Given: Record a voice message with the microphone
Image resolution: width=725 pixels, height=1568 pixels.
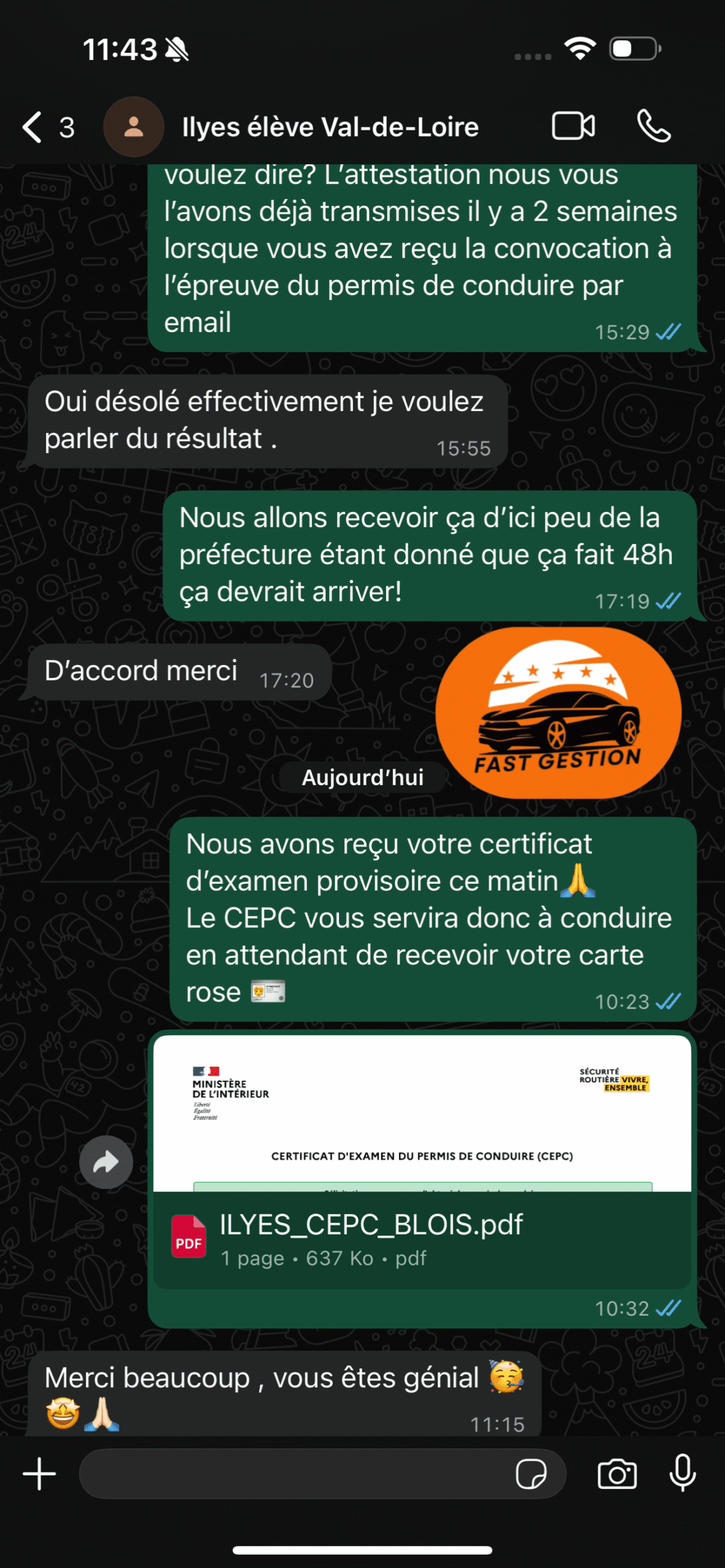Looking at the screenshot, I should point(682,1474).
